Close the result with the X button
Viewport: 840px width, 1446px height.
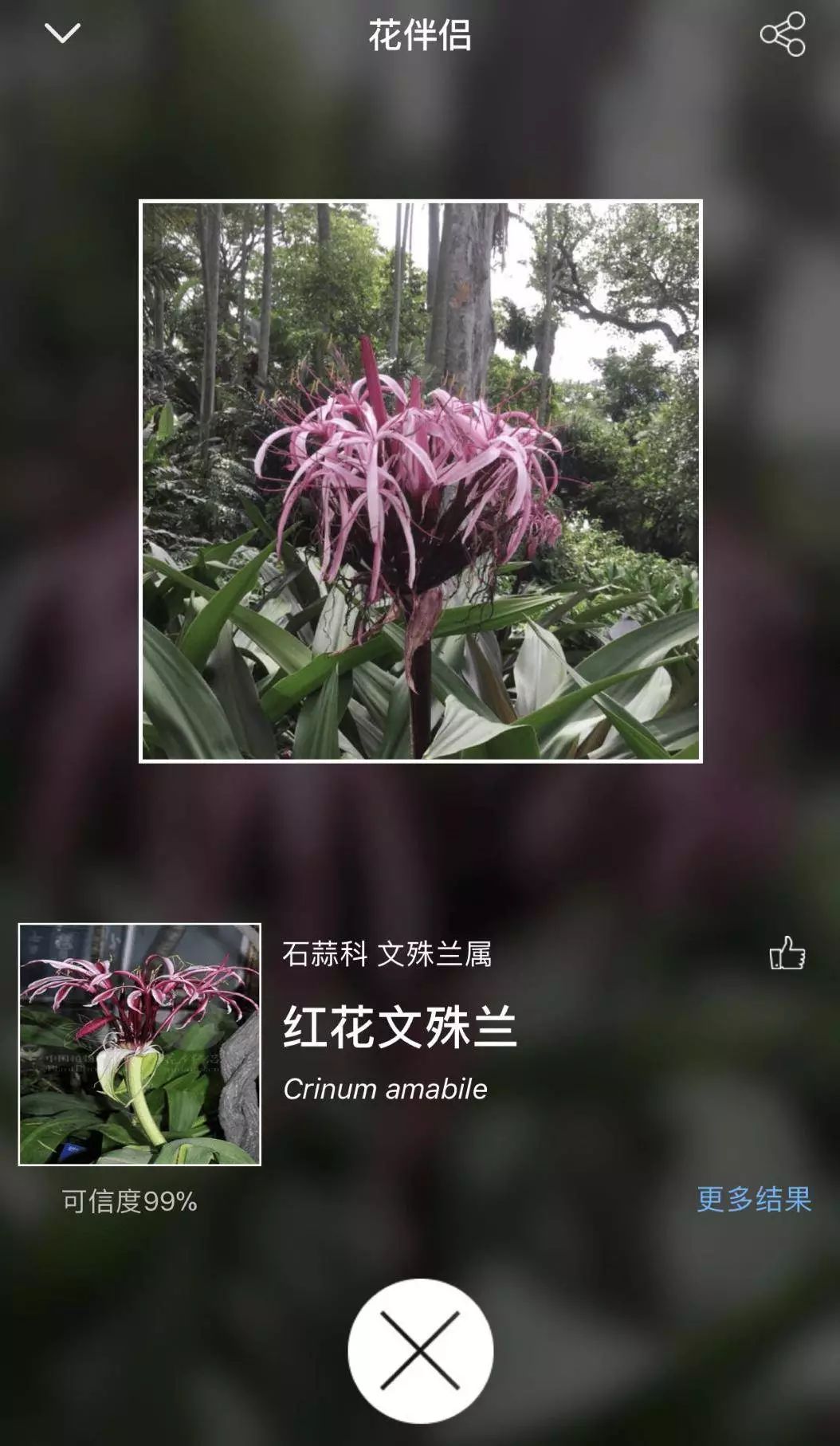coord(420,1350)
